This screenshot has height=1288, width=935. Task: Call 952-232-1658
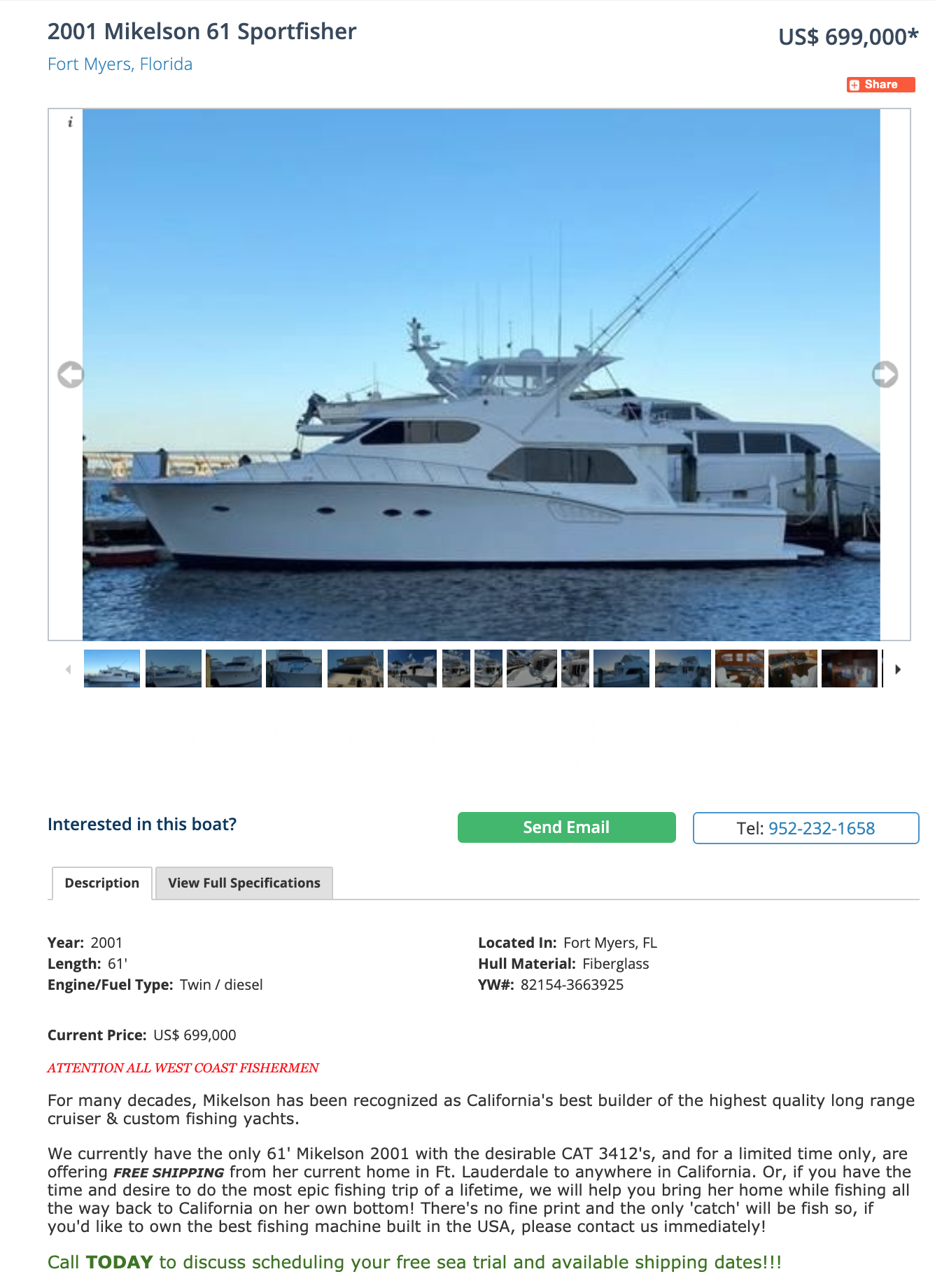coord(822,829)
